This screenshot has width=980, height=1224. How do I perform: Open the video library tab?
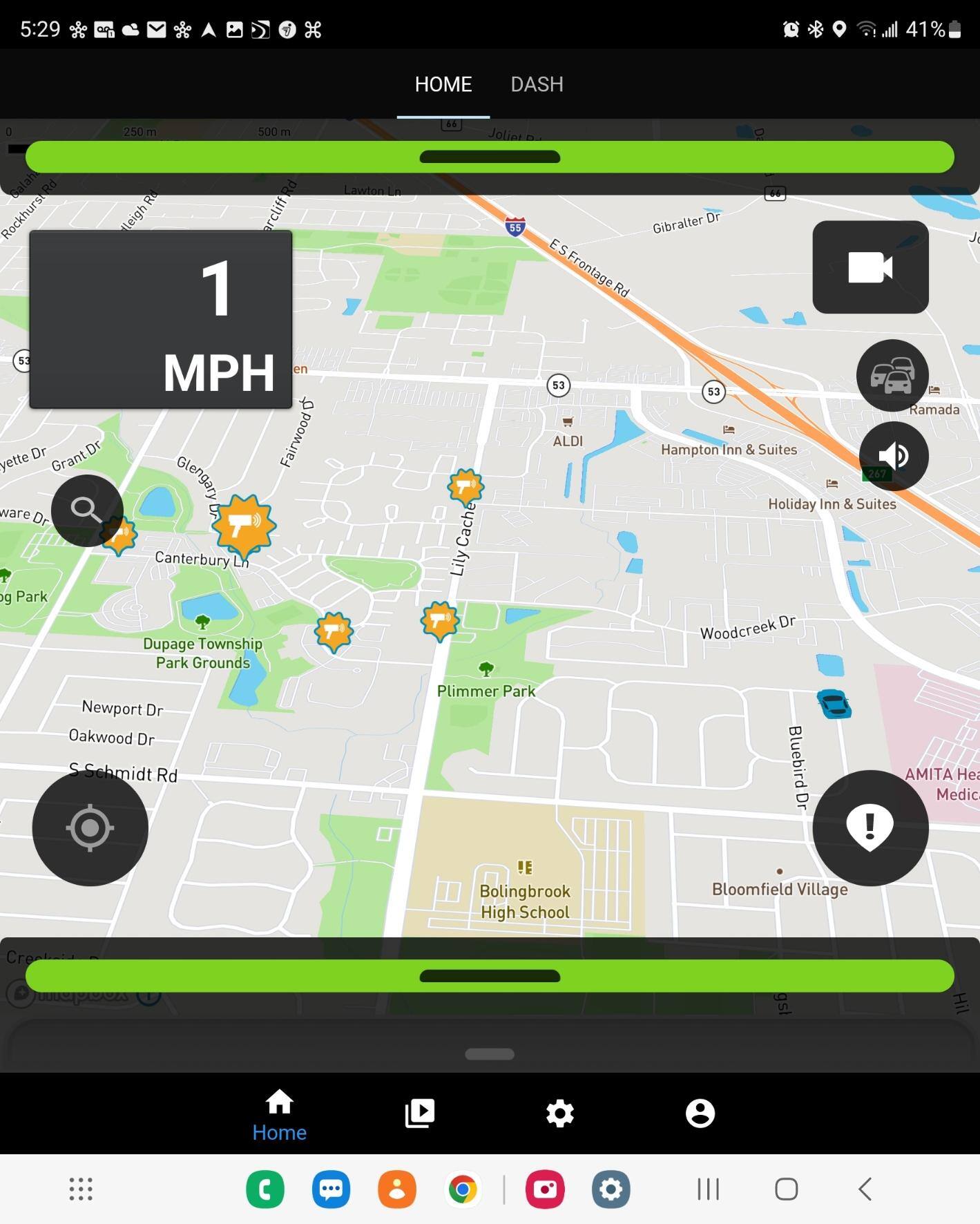coord(419,1113)
